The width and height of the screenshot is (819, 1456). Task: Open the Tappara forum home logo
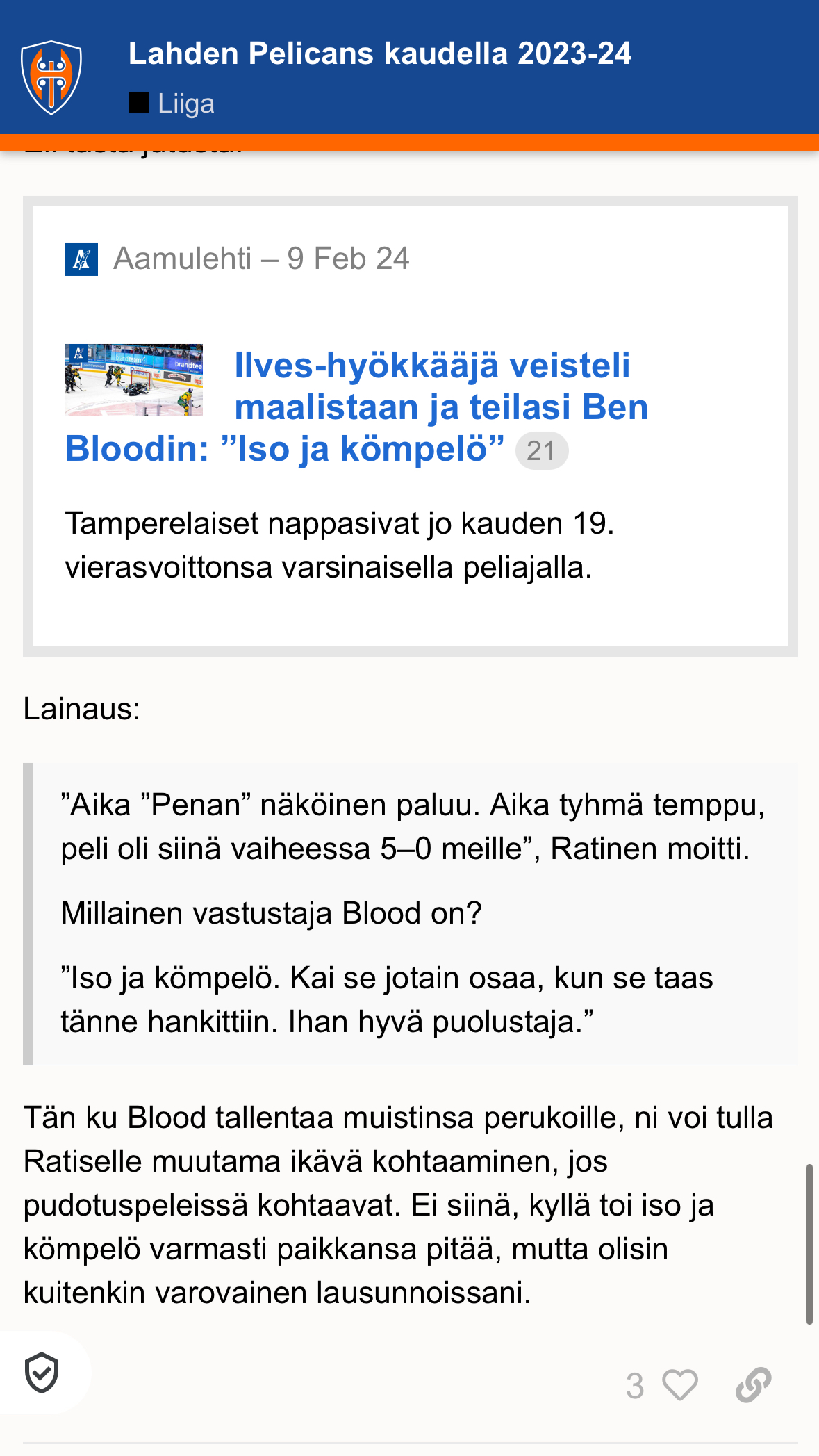[x=51, y=76]
